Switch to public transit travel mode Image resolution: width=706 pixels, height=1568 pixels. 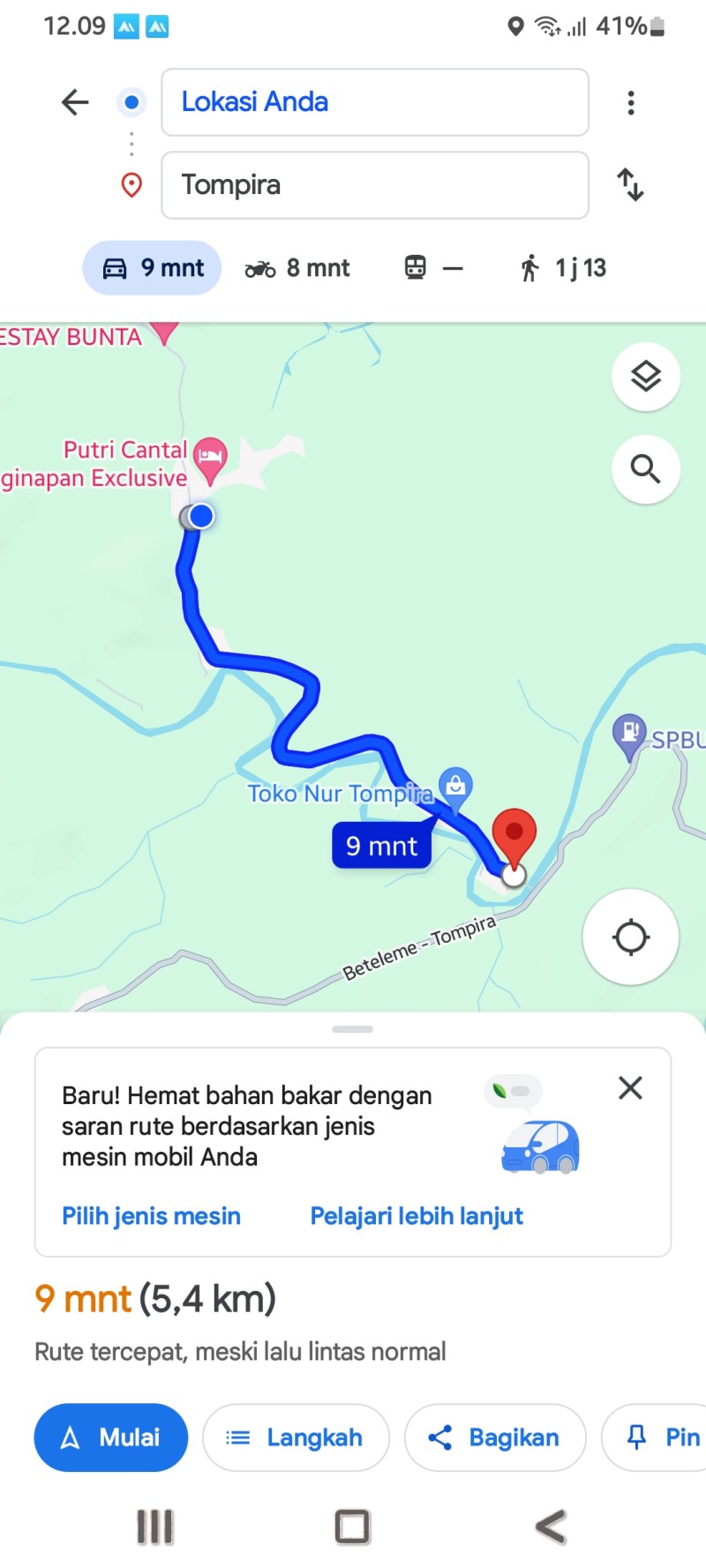[433, 268]
